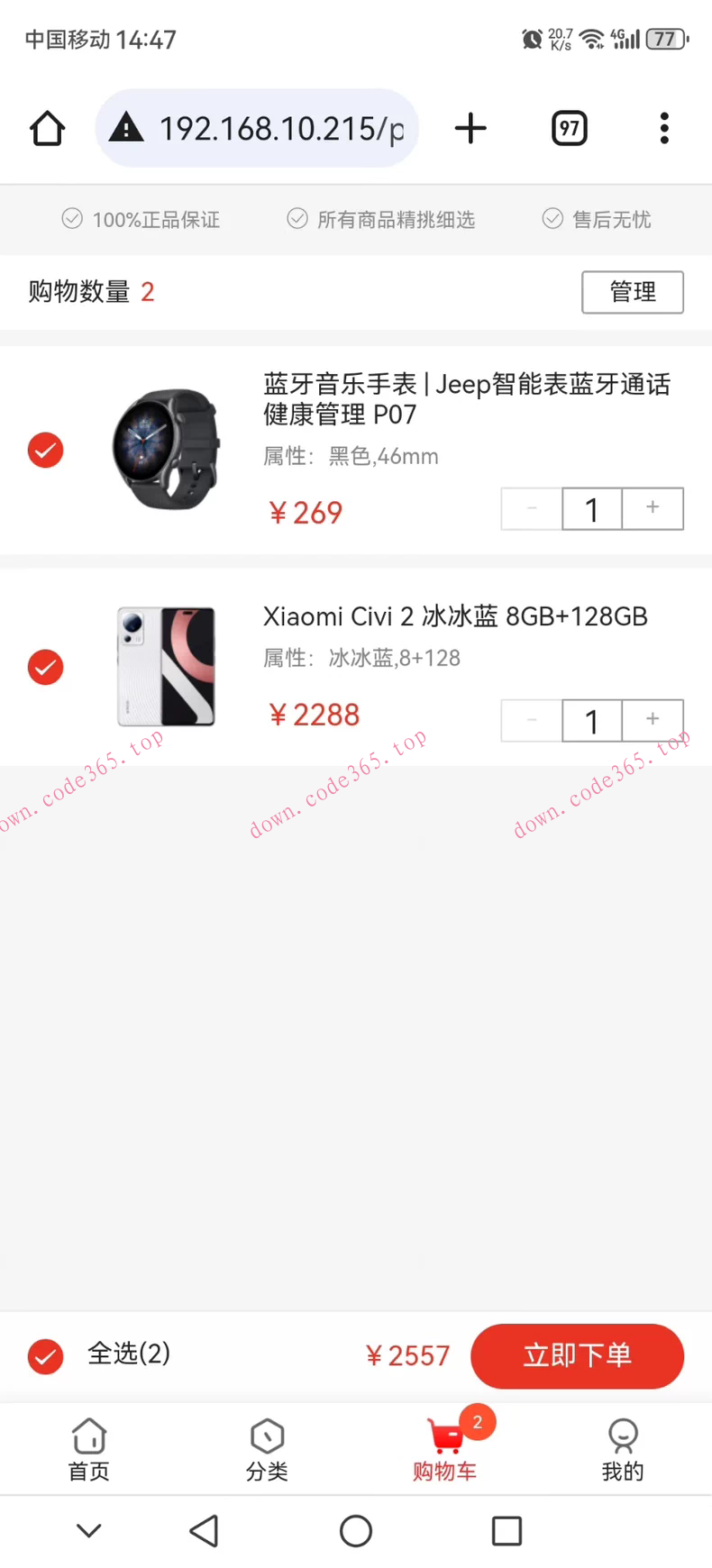Toggle the 全选 select-all checkbox
712x1568 pixels.
point(45,1356)
